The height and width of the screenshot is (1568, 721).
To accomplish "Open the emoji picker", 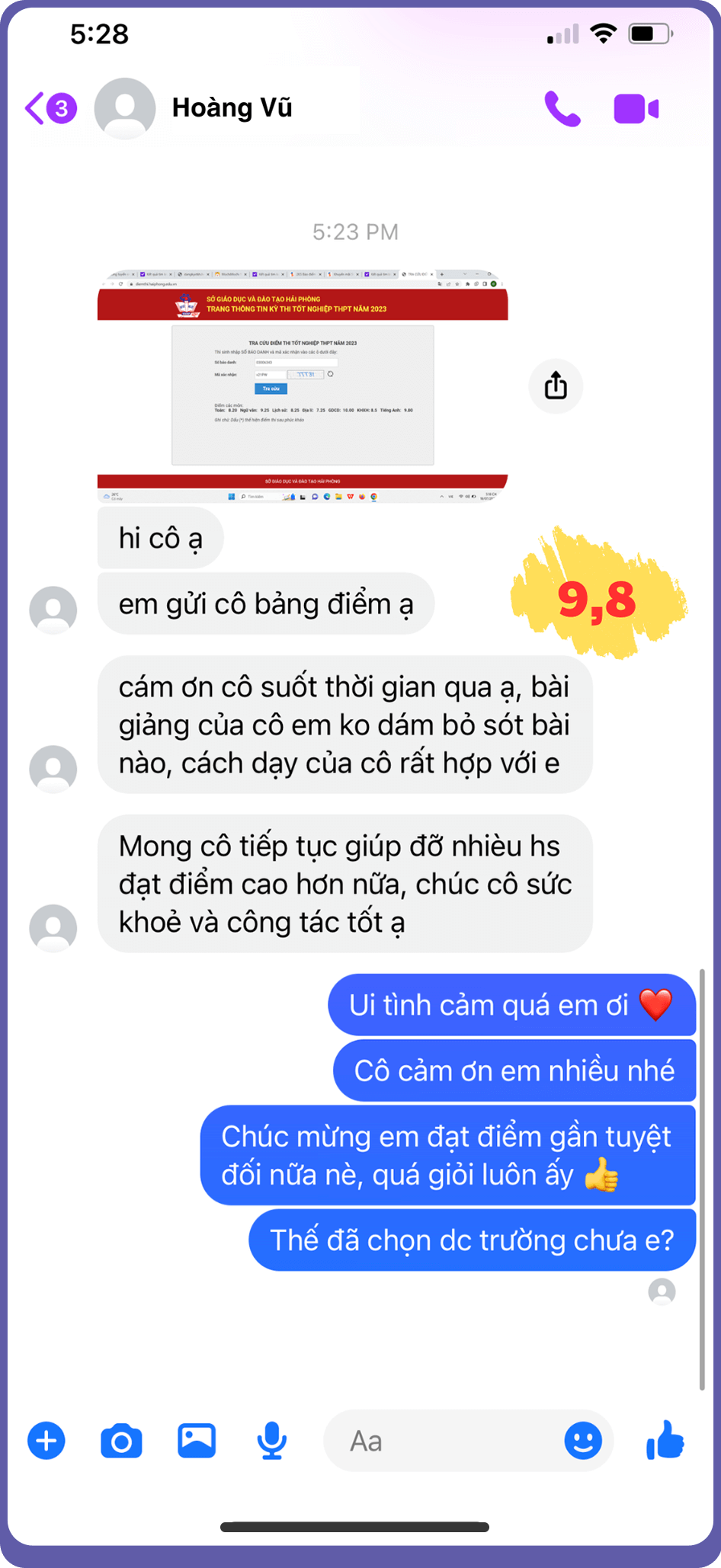I will 583,1441.
